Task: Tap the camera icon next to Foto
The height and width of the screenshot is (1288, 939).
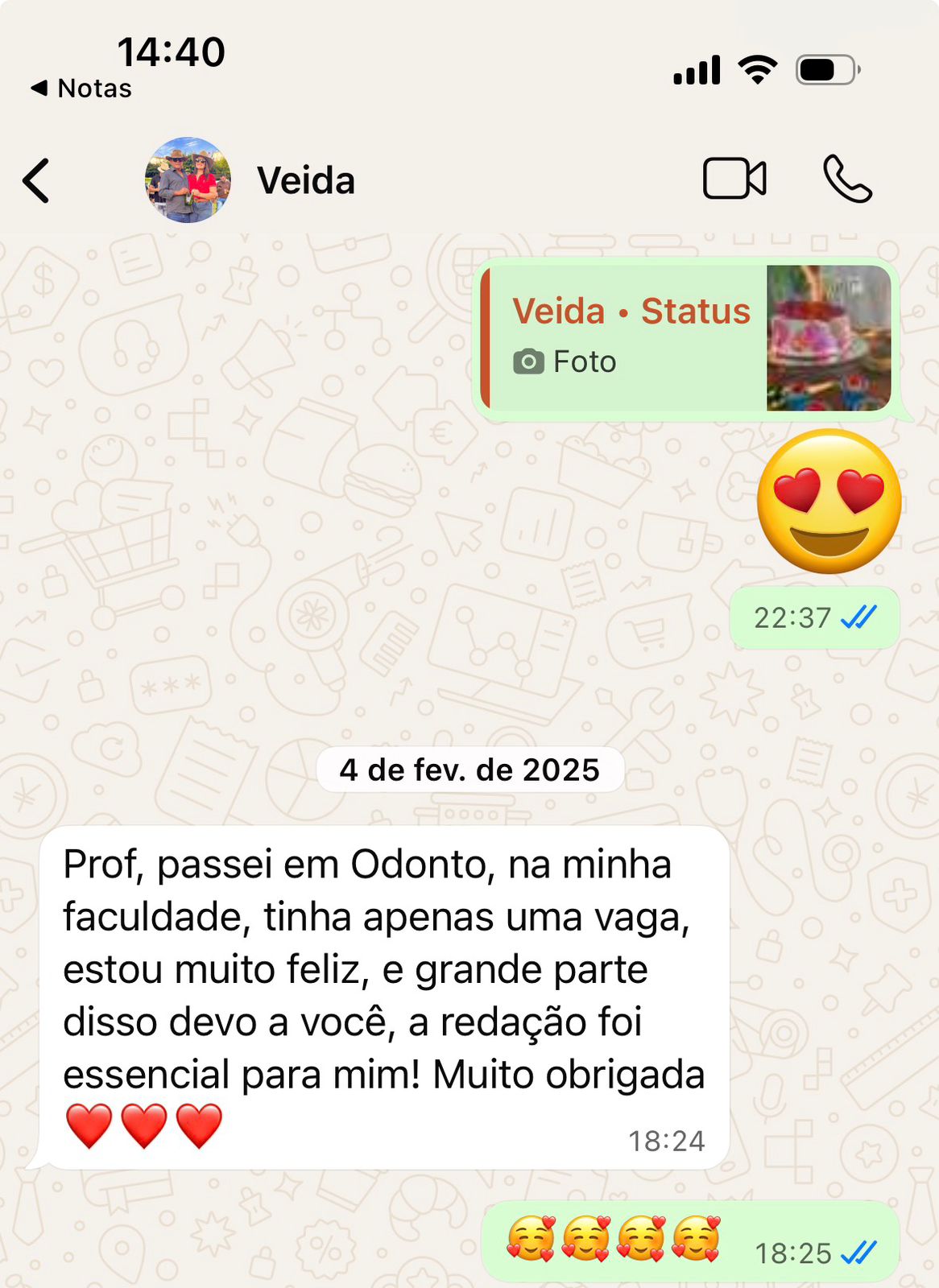Action: point(527,362)
